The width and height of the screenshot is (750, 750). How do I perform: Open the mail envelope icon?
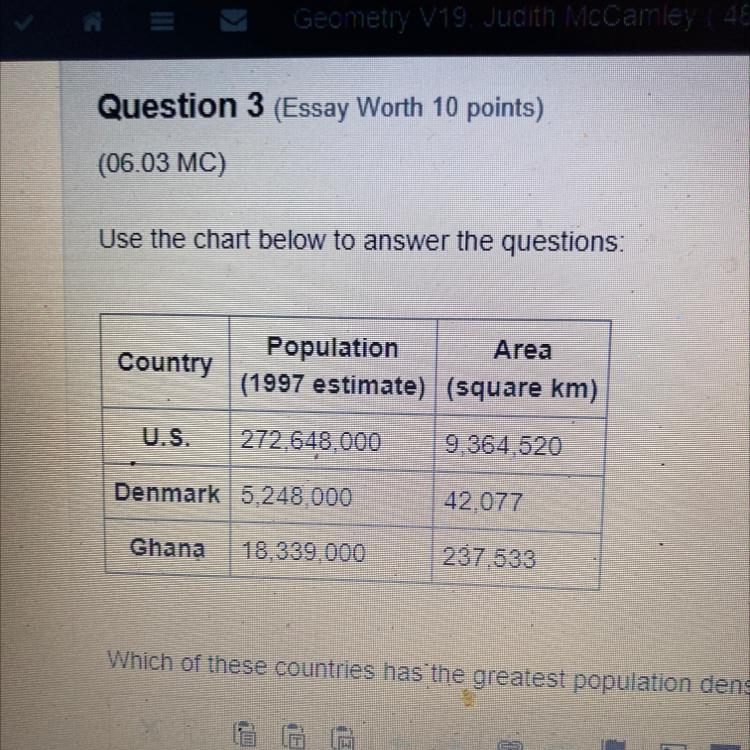[233, 21]
